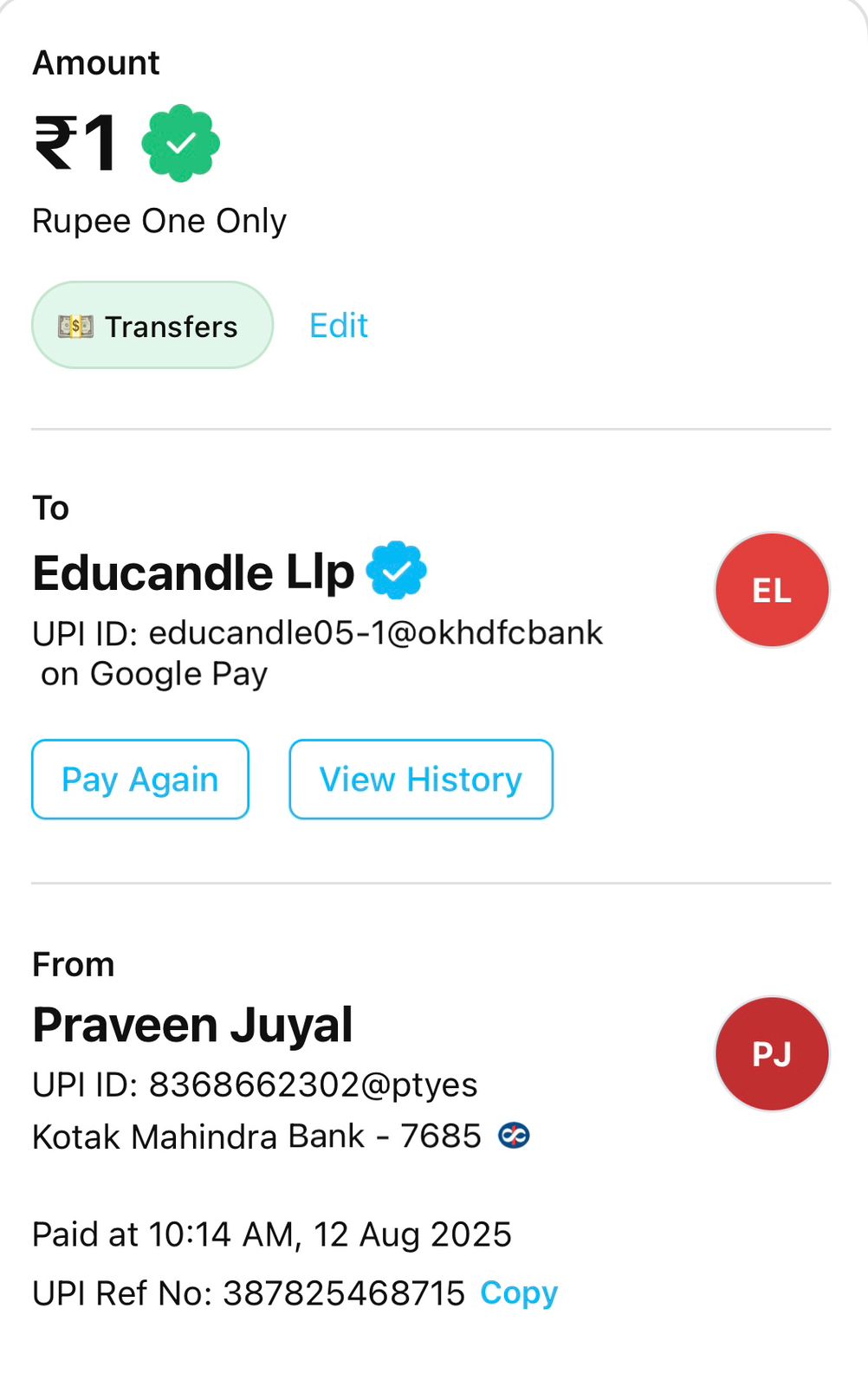Edit the payment category tag
The width and height of the screenshot is (868, 1386).
[x=339, y=326]
